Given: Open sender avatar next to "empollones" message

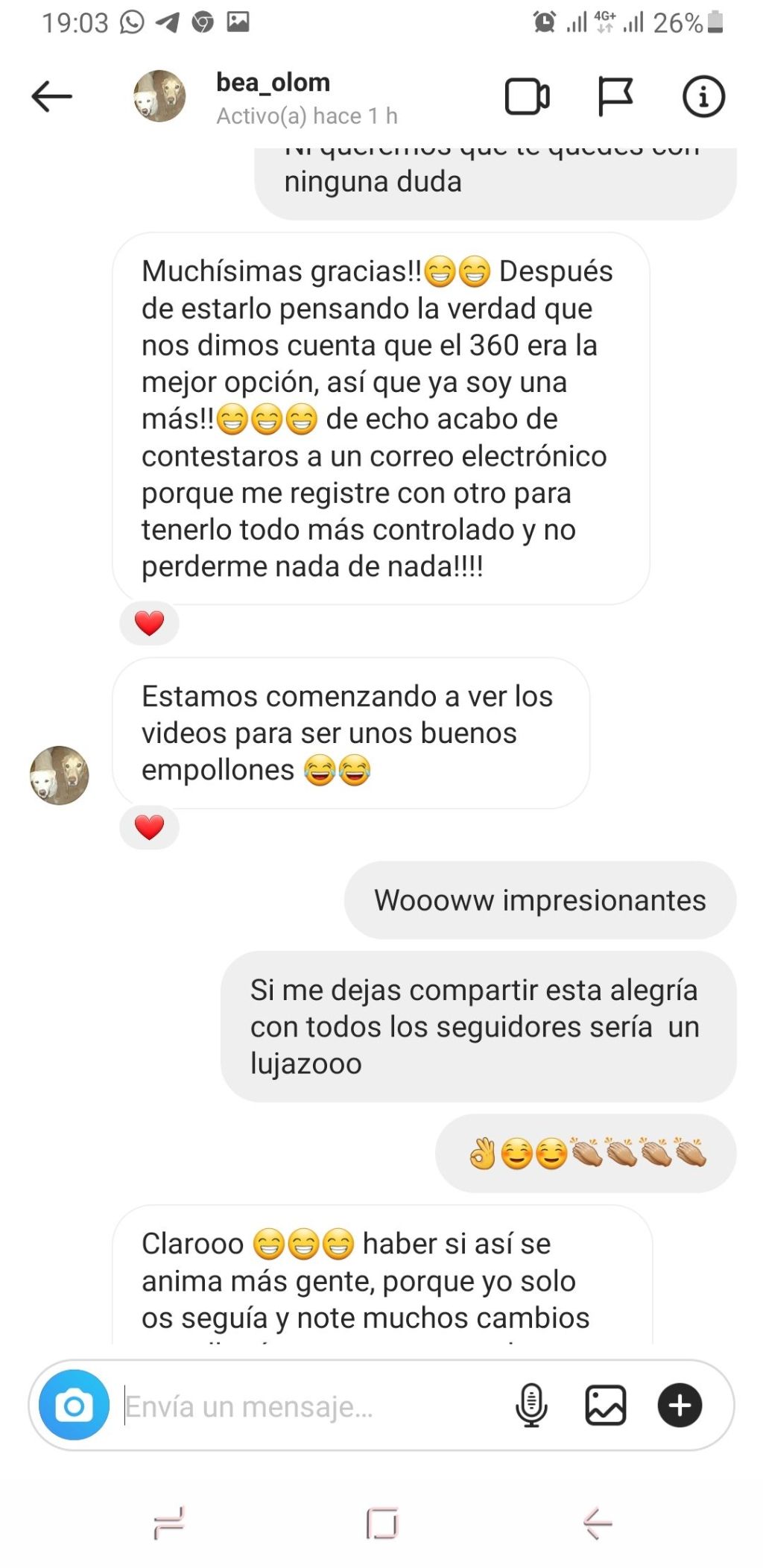Looking at the screenshot, I should 60,775.
